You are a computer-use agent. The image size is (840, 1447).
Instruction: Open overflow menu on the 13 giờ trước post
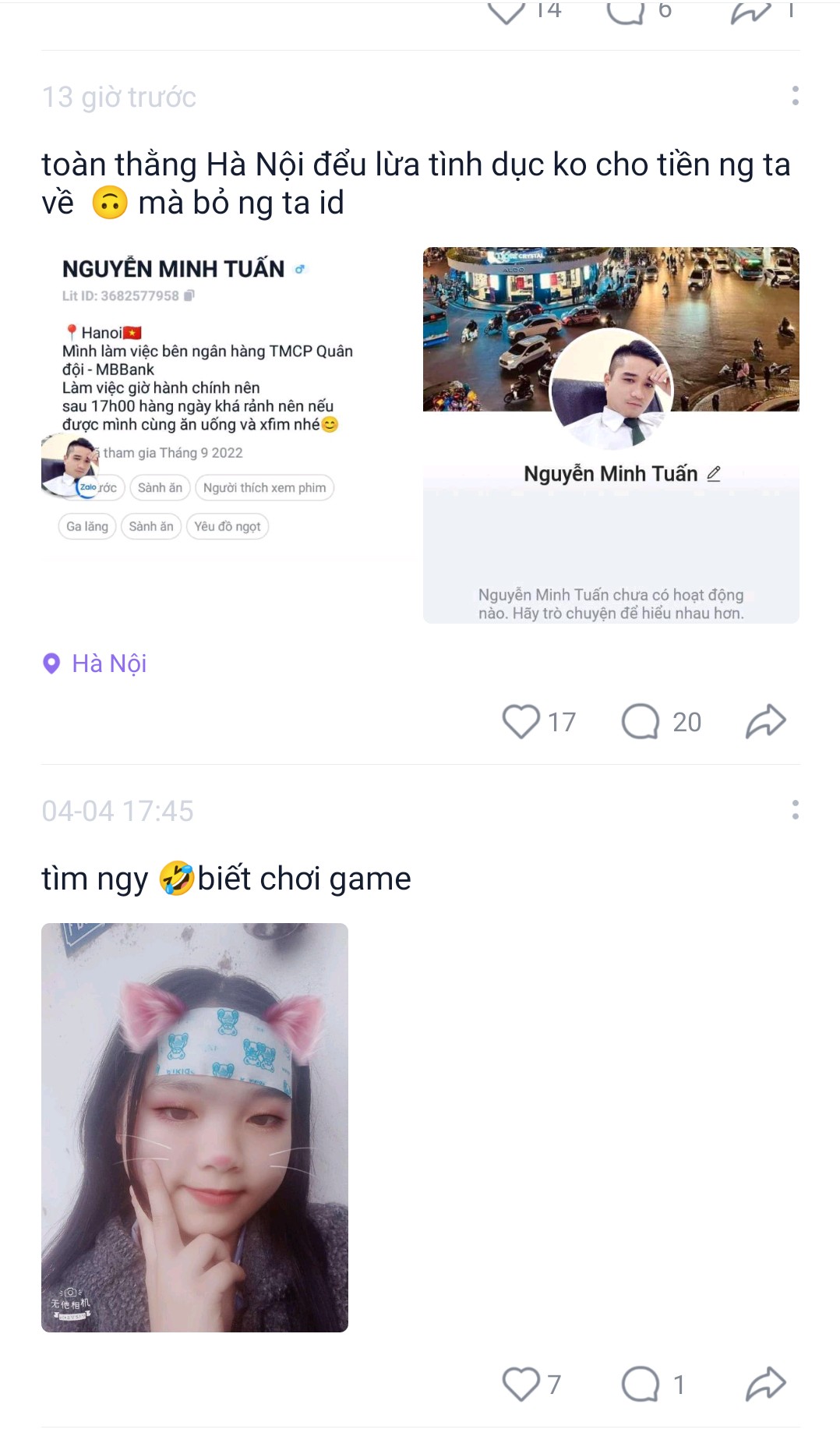[x=795, y=96]
